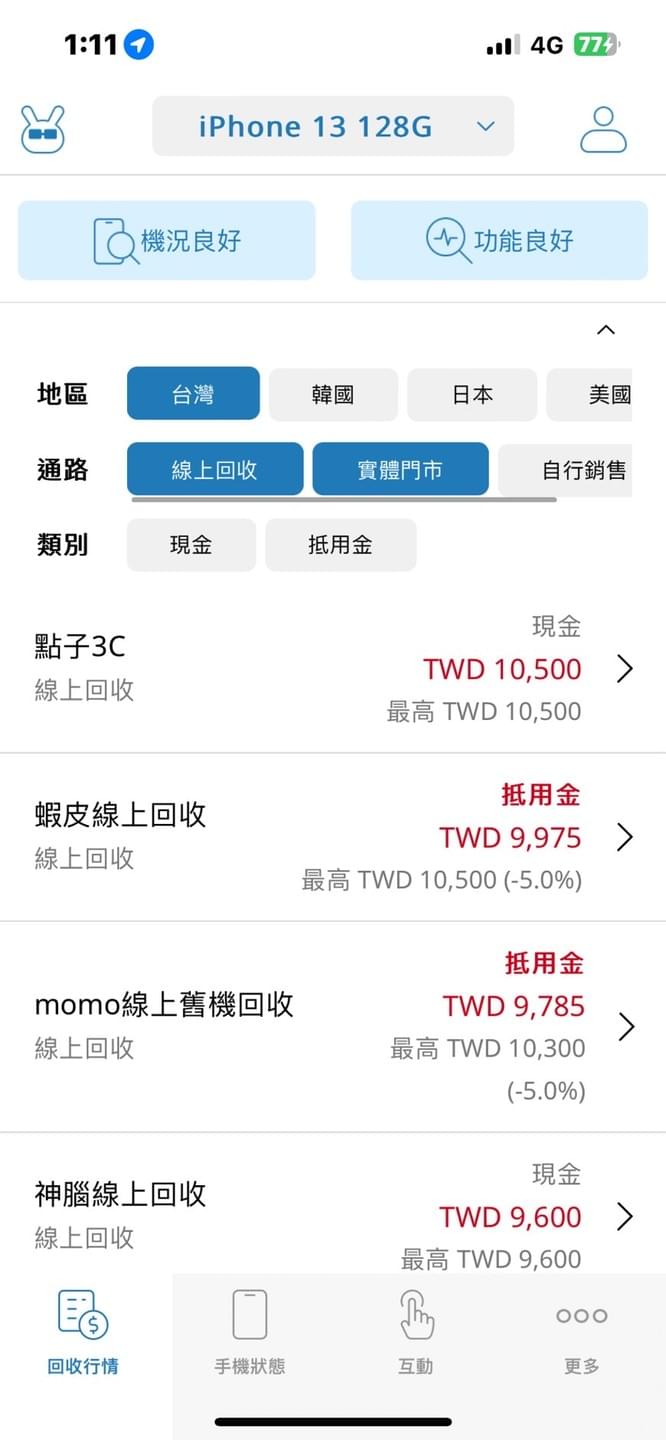Tap the 機況良好 condition button

tap(167, 241)
